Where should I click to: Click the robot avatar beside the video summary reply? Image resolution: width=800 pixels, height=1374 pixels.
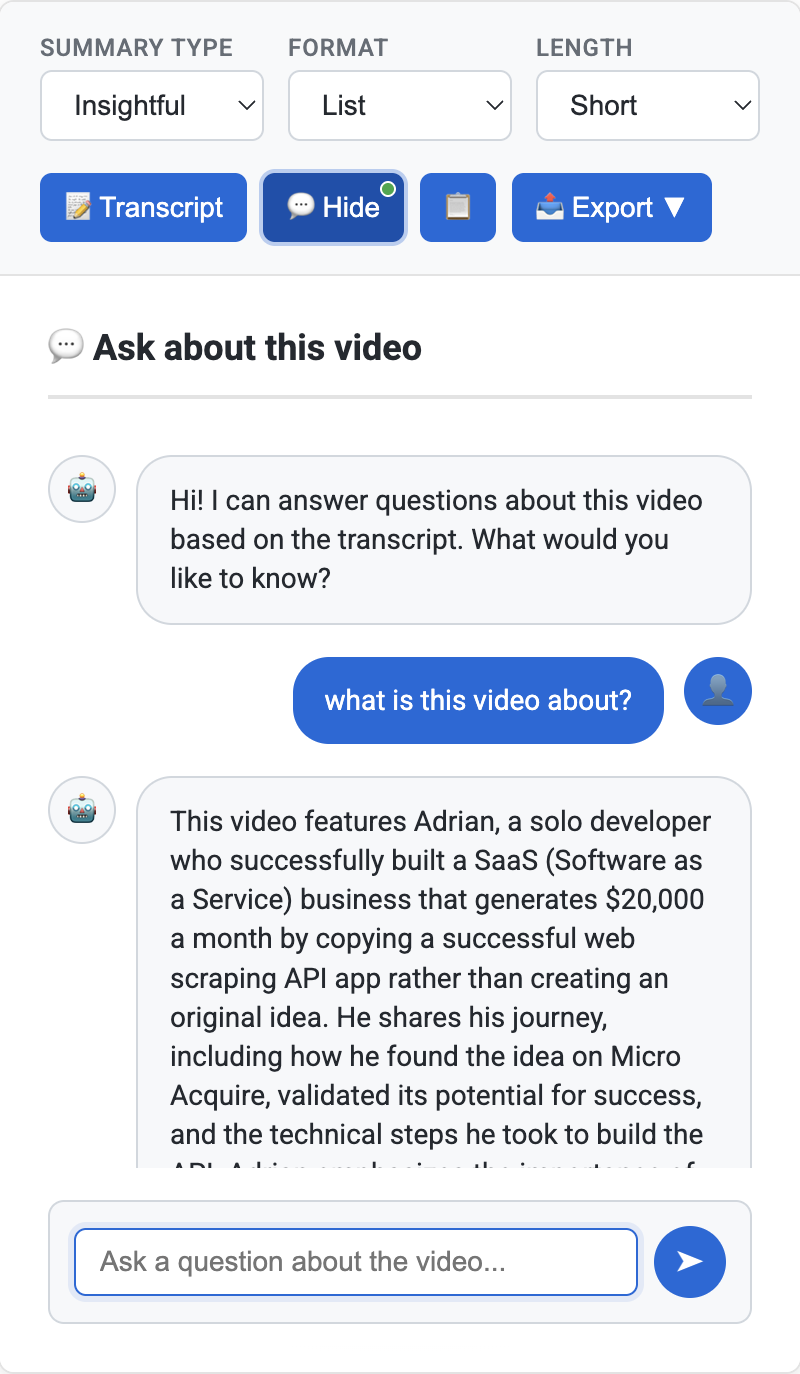click(x=81, y=810)
